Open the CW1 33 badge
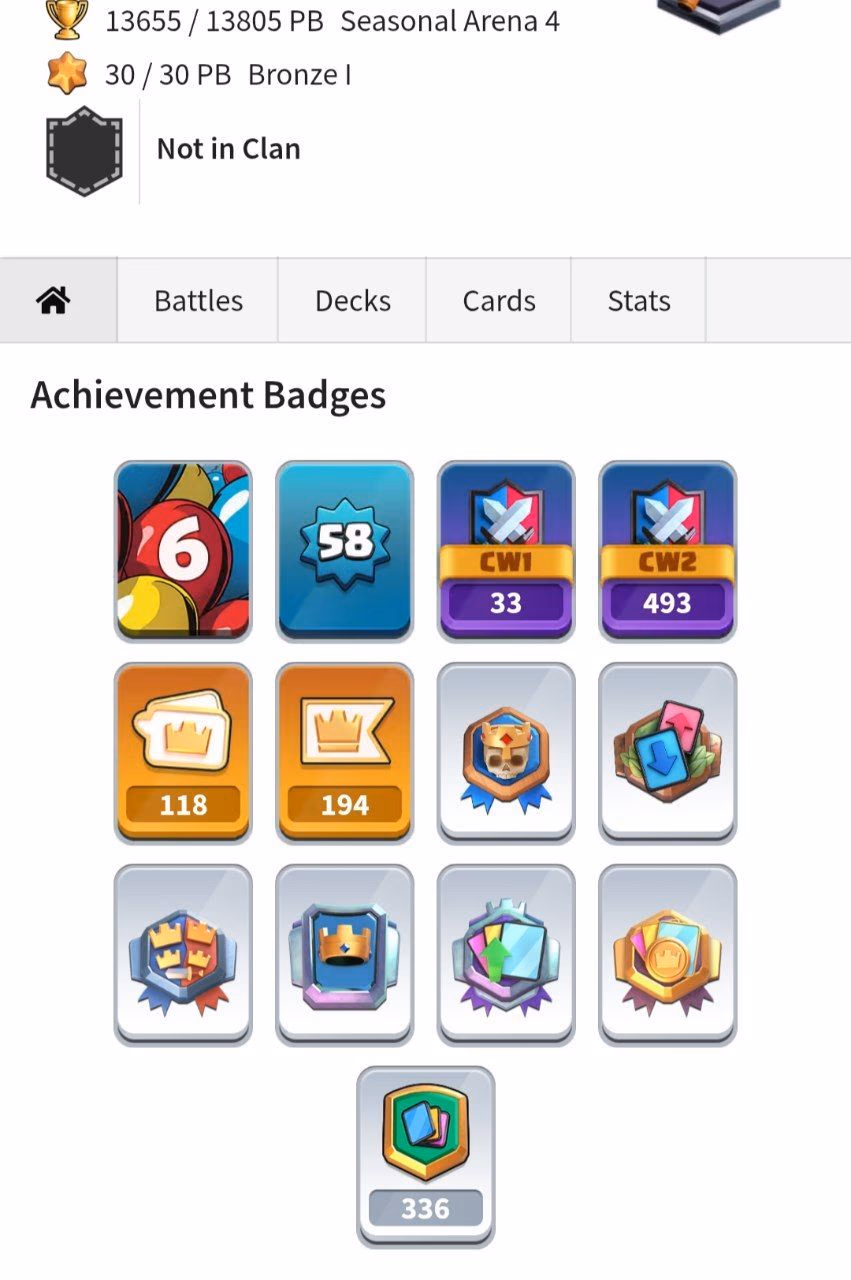This screenshot has height=1280, width=851. tap(506, 550)
